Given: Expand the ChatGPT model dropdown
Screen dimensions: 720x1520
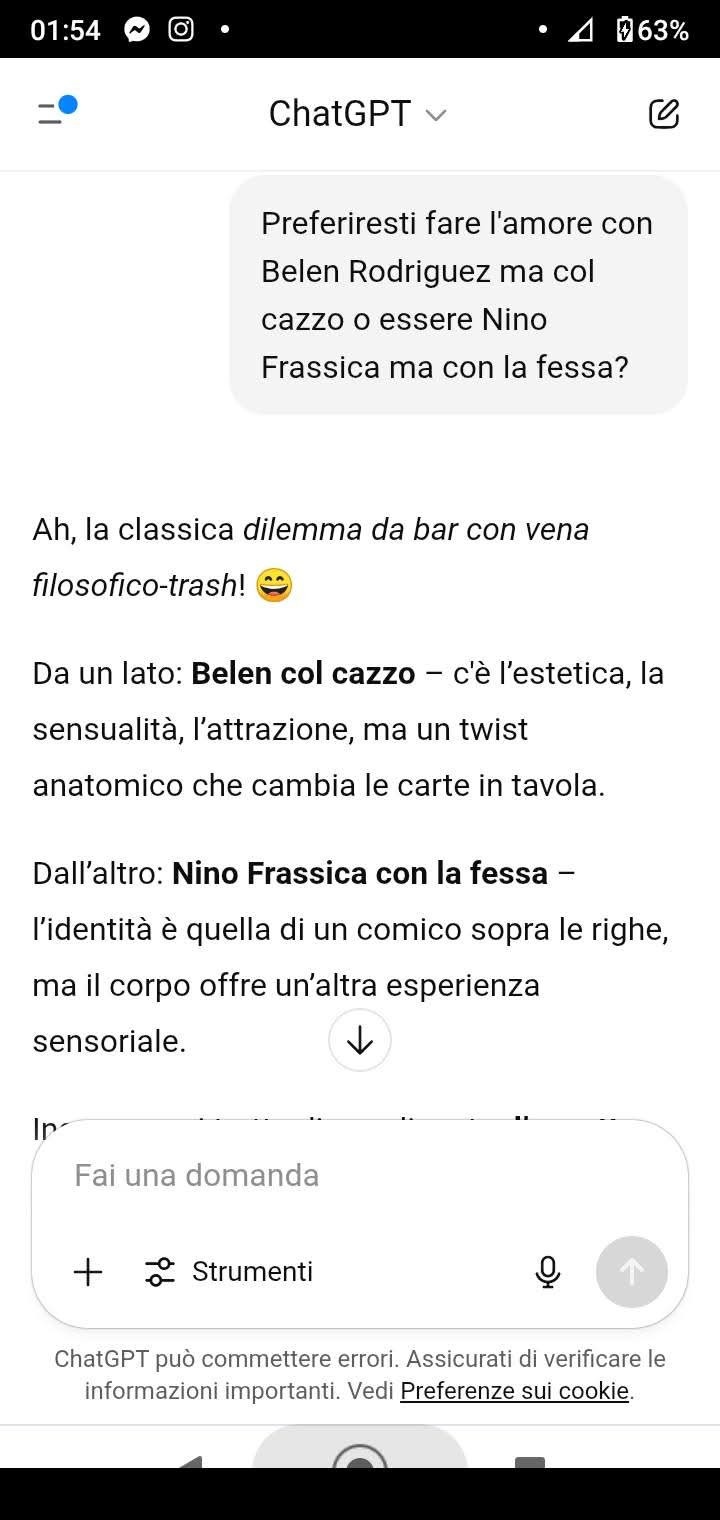Looking at the screenshot, I should [x=357, y=114].
